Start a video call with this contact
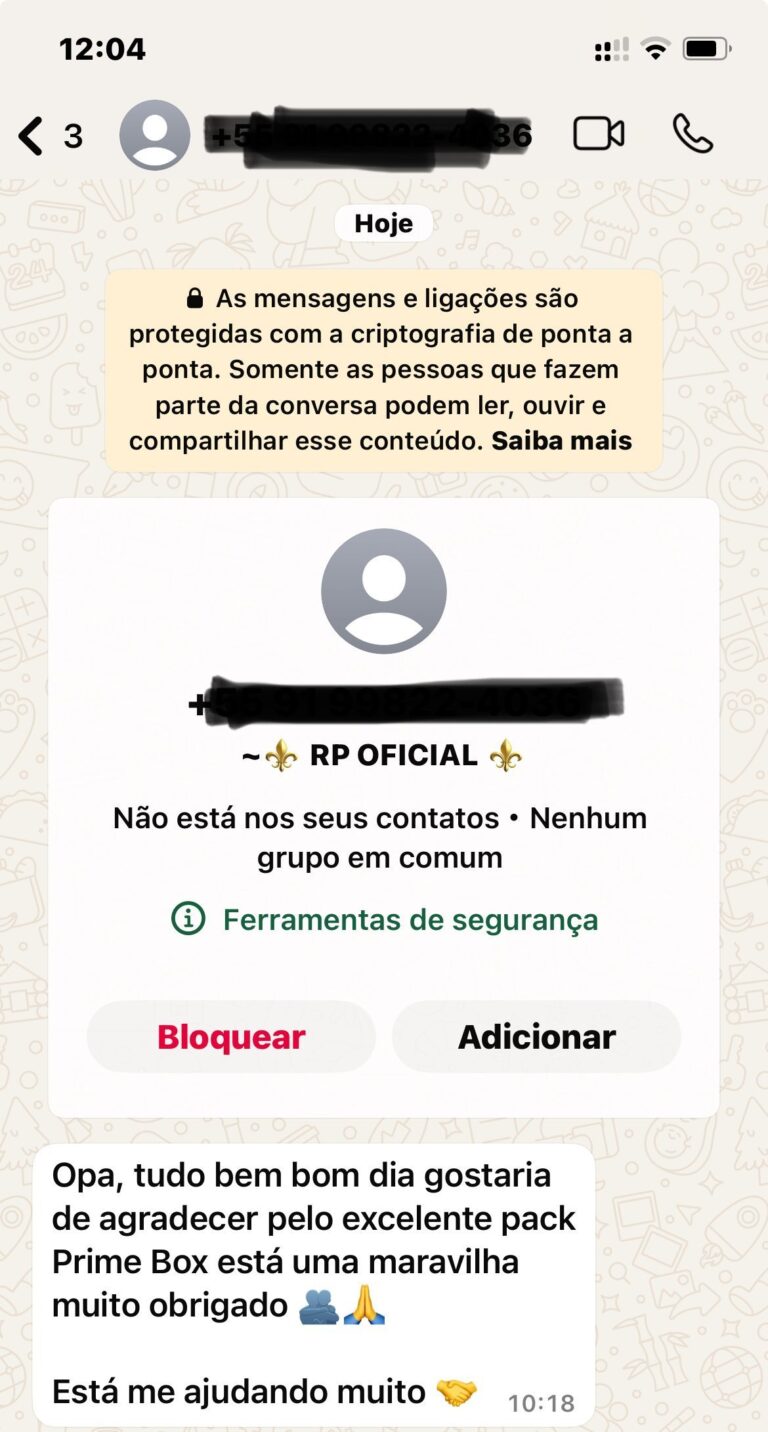This screenshot has height=1432, width=768. 598,136
